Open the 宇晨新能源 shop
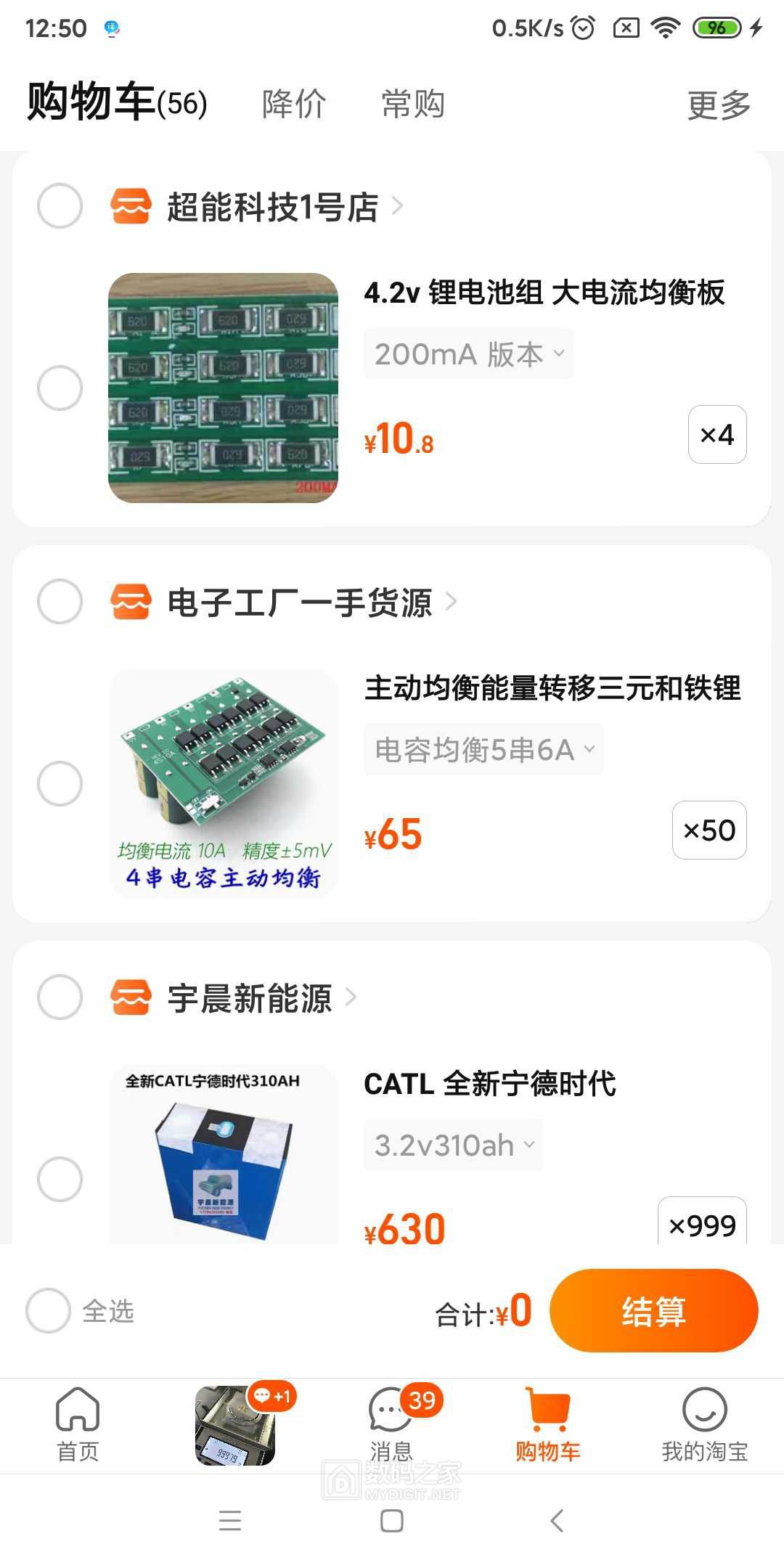 (250, 998)
